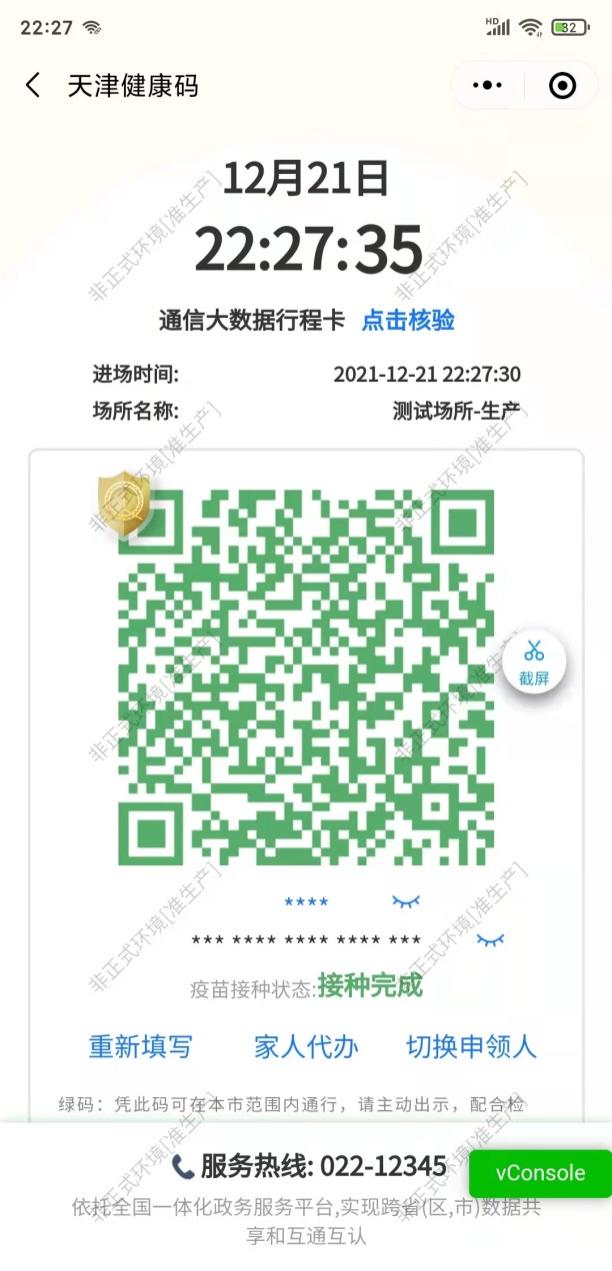
Task: Go back from 天津健康码 page
Action: 33,86
